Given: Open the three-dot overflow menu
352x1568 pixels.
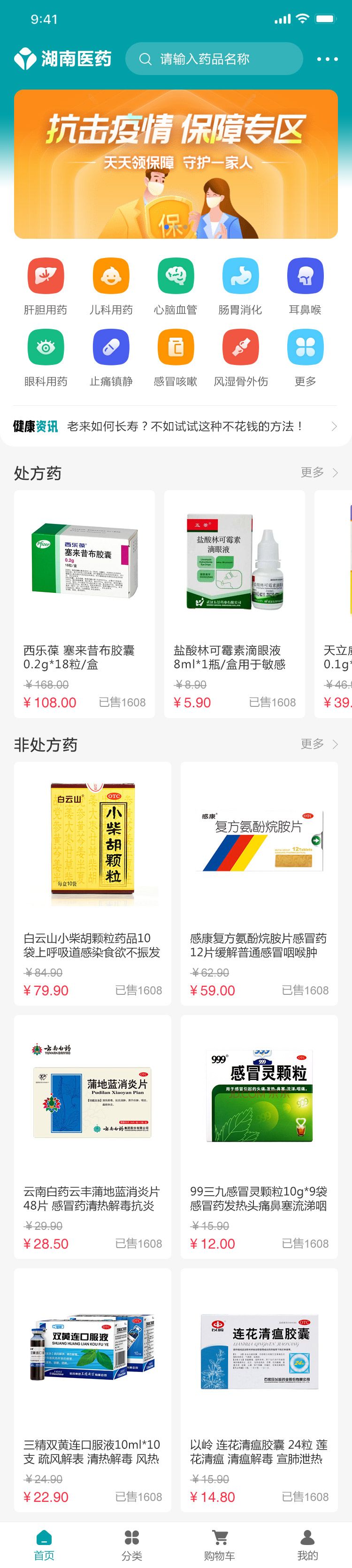Looking at the screenshot, I should (327, 59).
